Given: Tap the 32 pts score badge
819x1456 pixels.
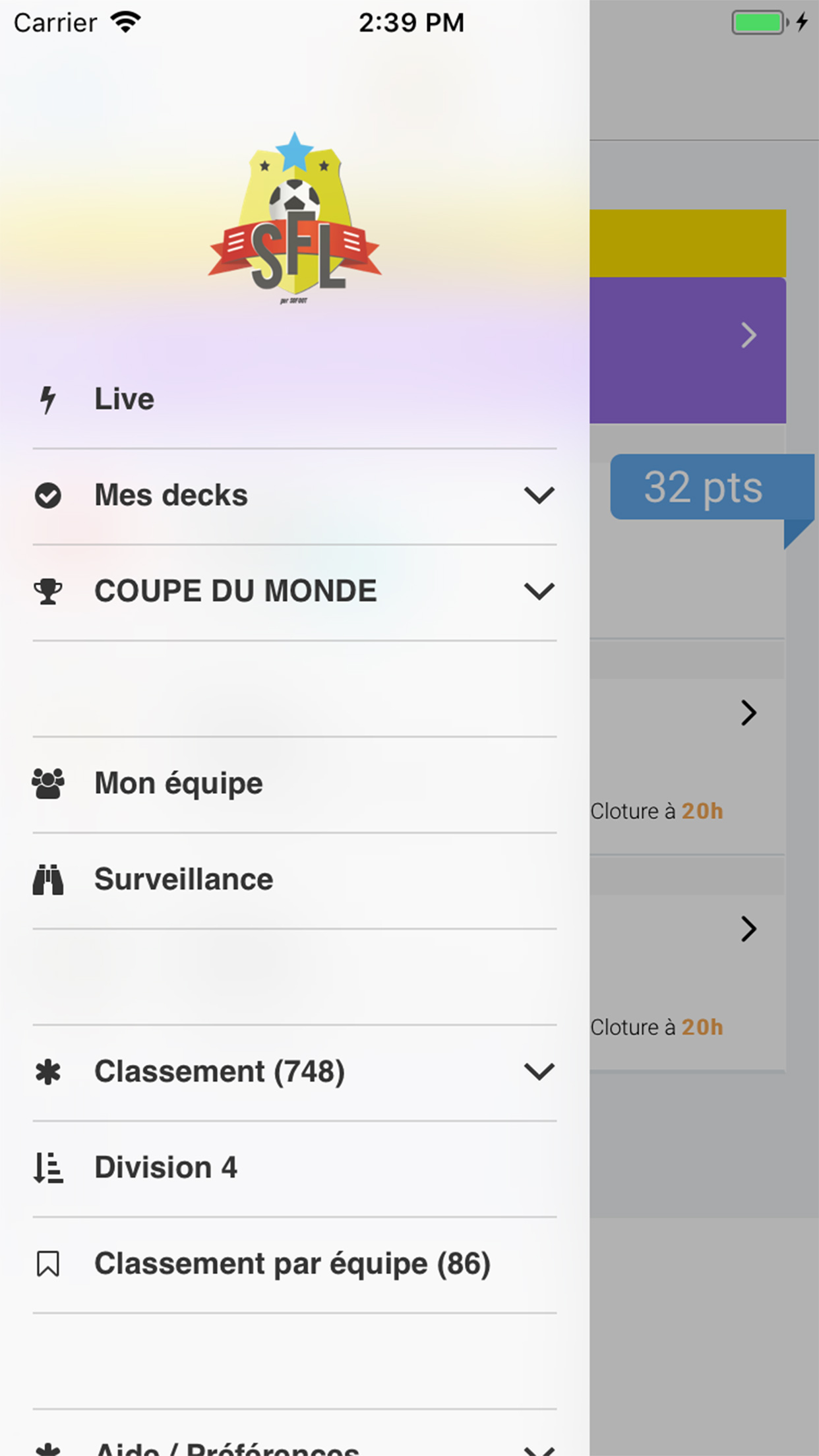Looking at the screenshot, I should 703,487.
